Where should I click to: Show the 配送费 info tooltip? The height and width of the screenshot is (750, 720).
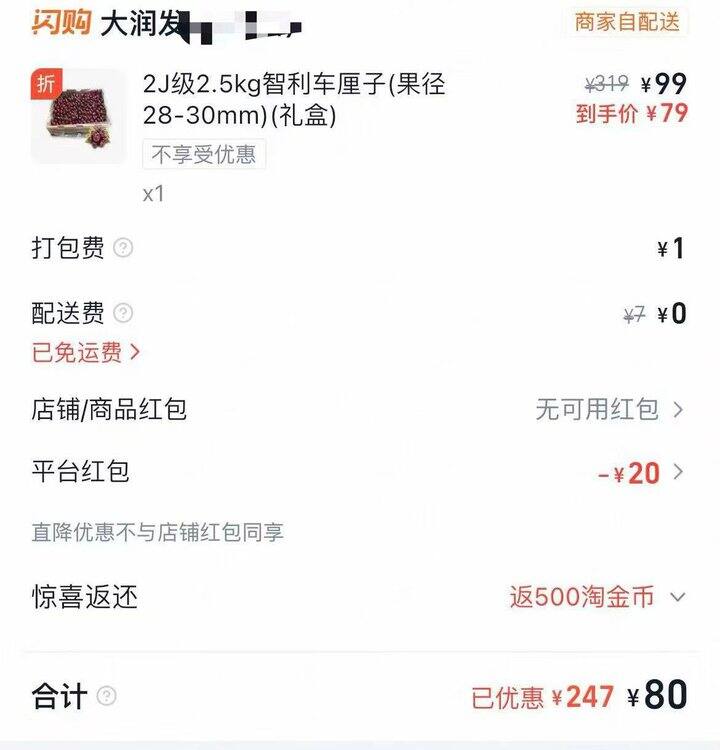123,314
